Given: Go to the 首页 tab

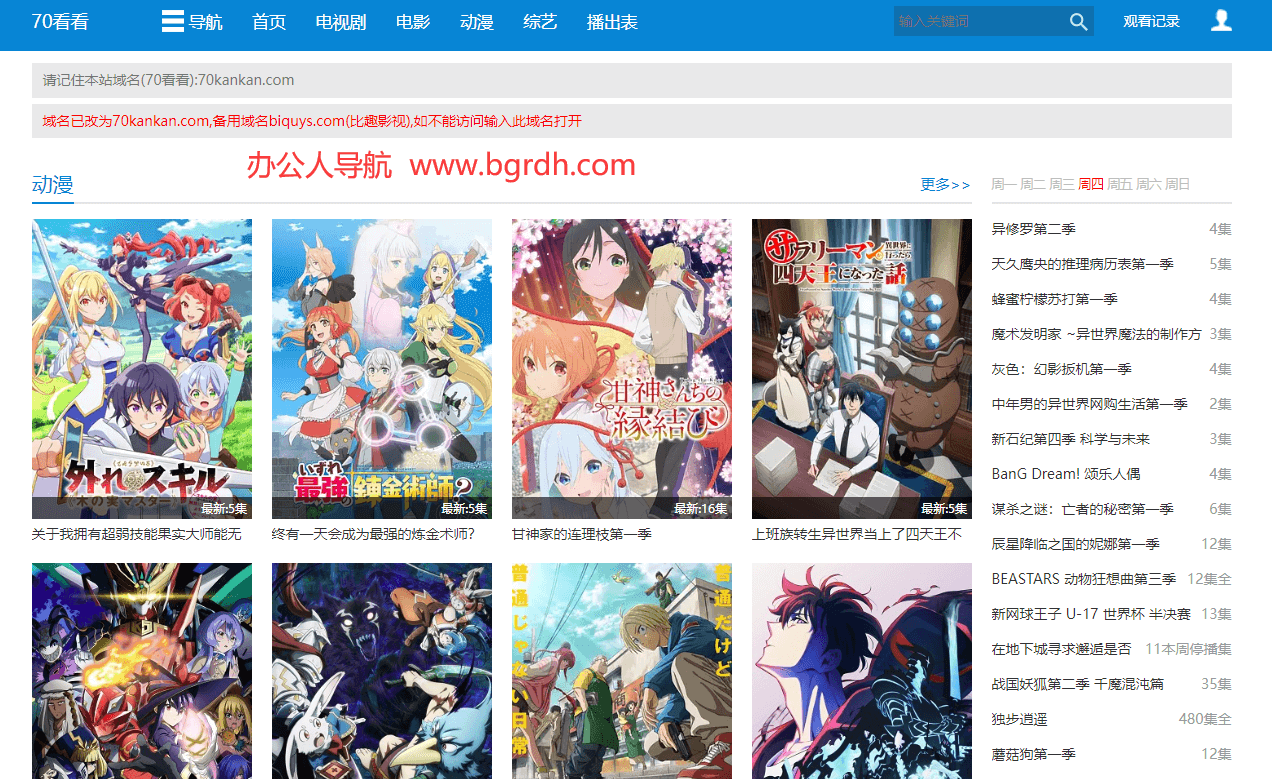Looking at the screenshot, I should click(269, 22).
